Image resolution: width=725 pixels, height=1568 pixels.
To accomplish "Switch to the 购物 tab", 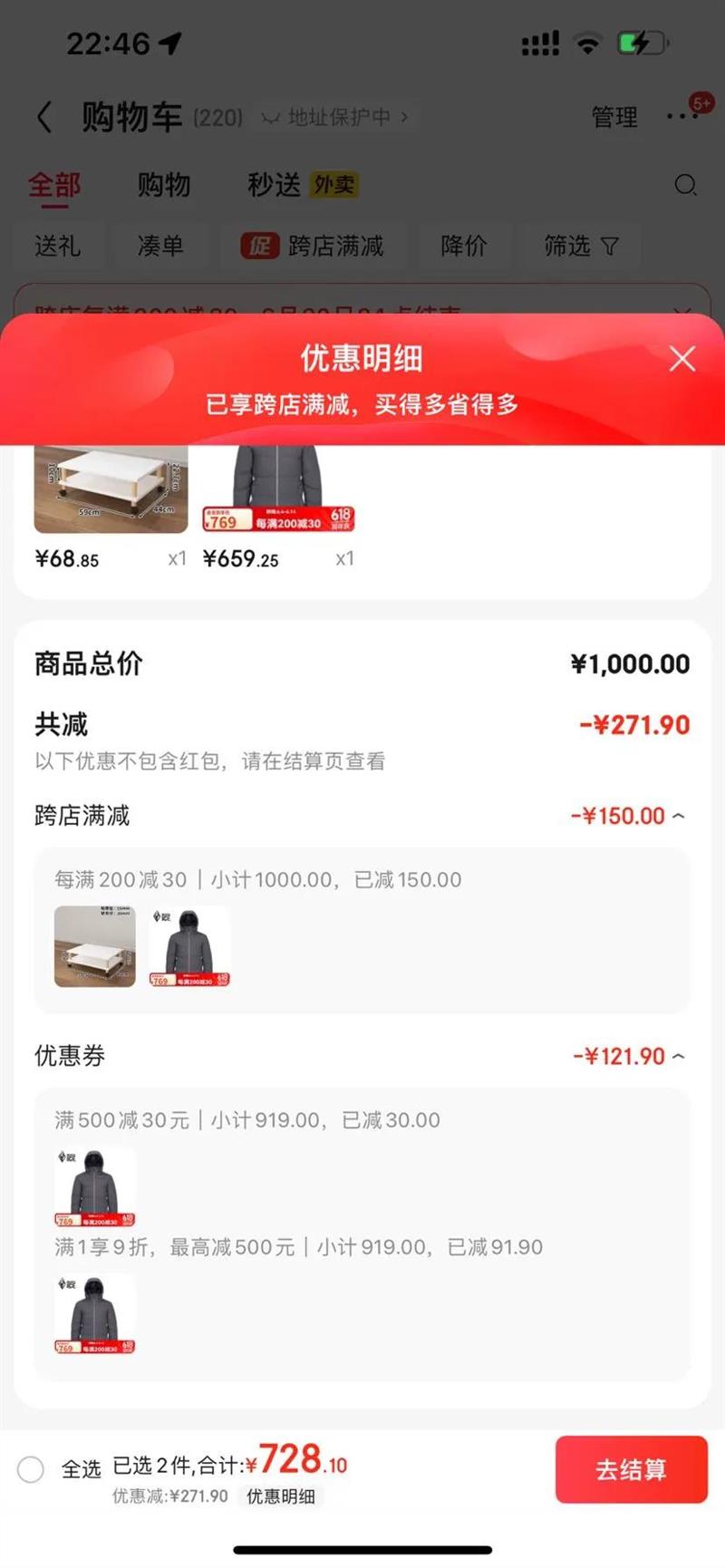I will (164, 185).
